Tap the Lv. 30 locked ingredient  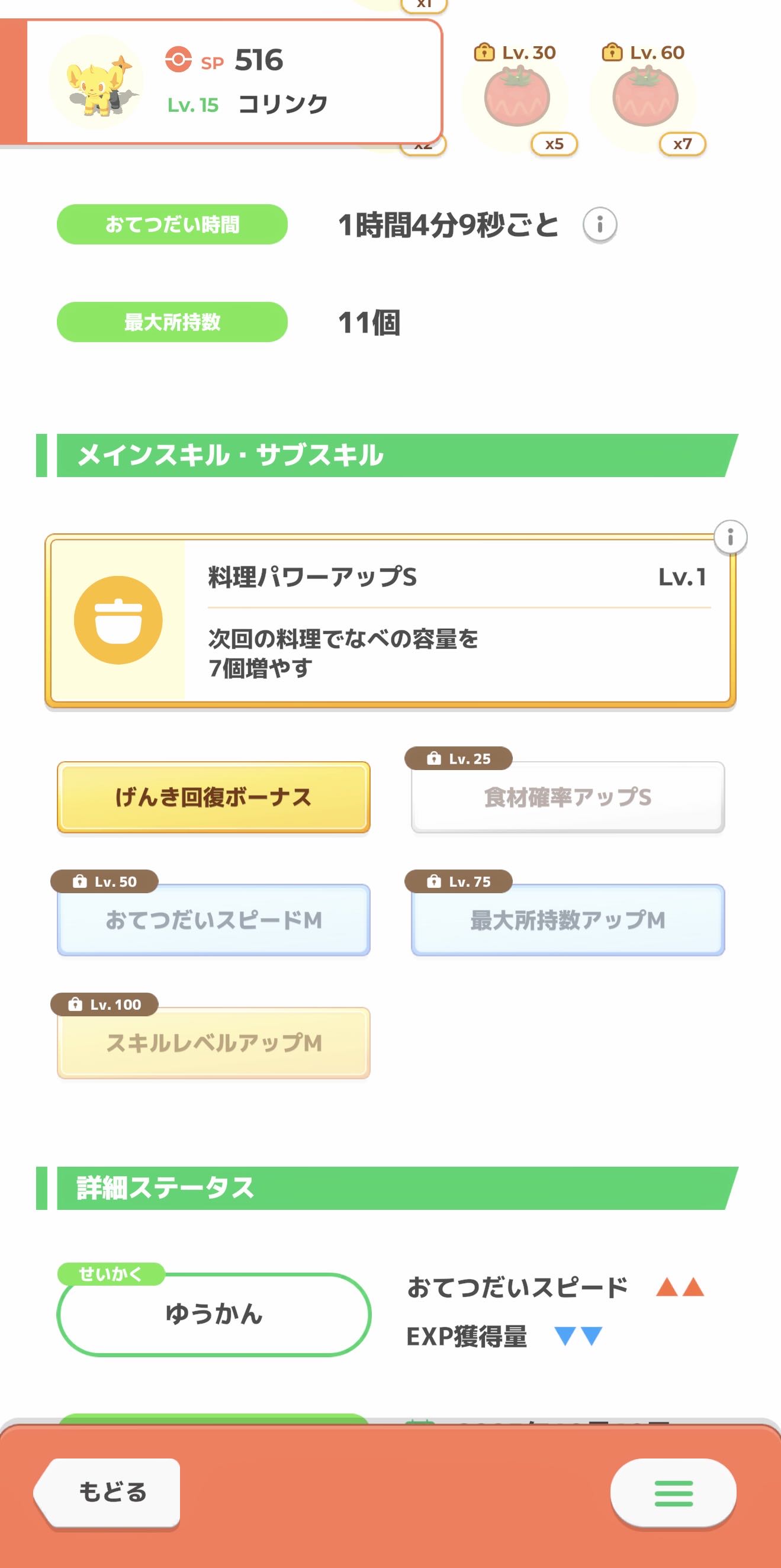click(517, 98)
